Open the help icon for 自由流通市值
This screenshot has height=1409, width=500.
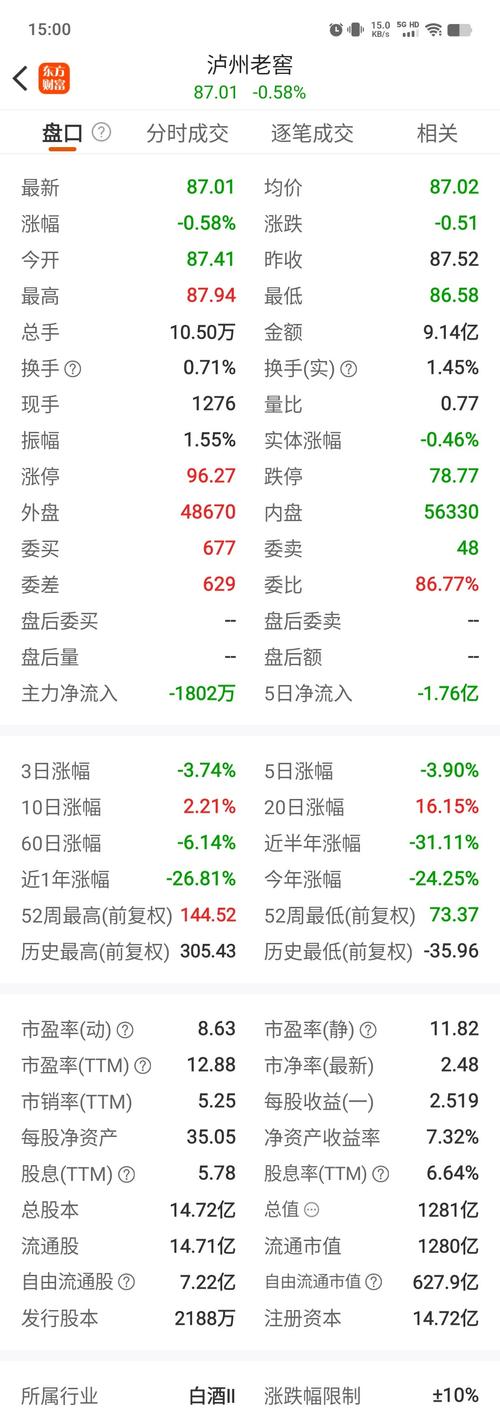pyautogui.click(x=373, y=1282)
